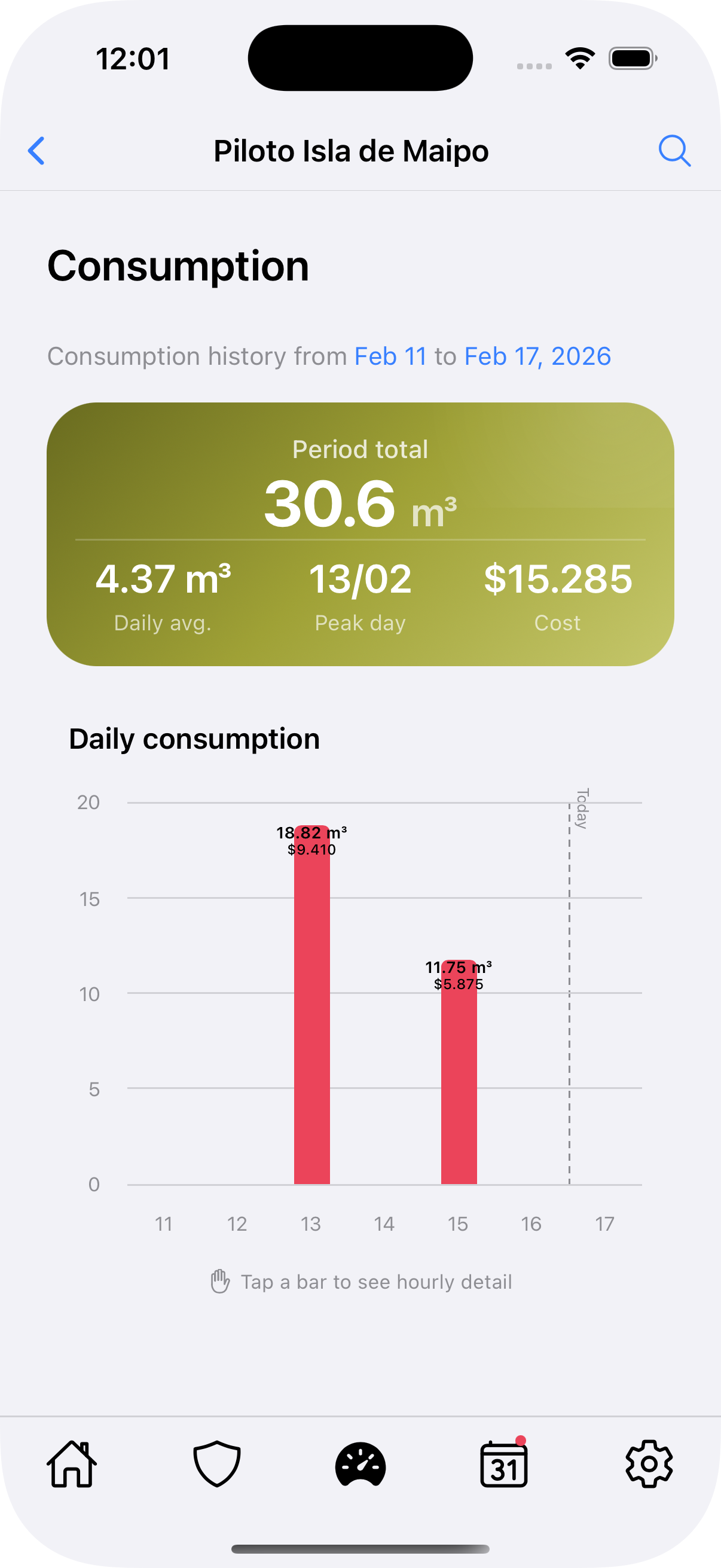Screen dimensions: 721x1568
Task: Tap the Peak day 13/02 value
Action: [x=360, y=579]
